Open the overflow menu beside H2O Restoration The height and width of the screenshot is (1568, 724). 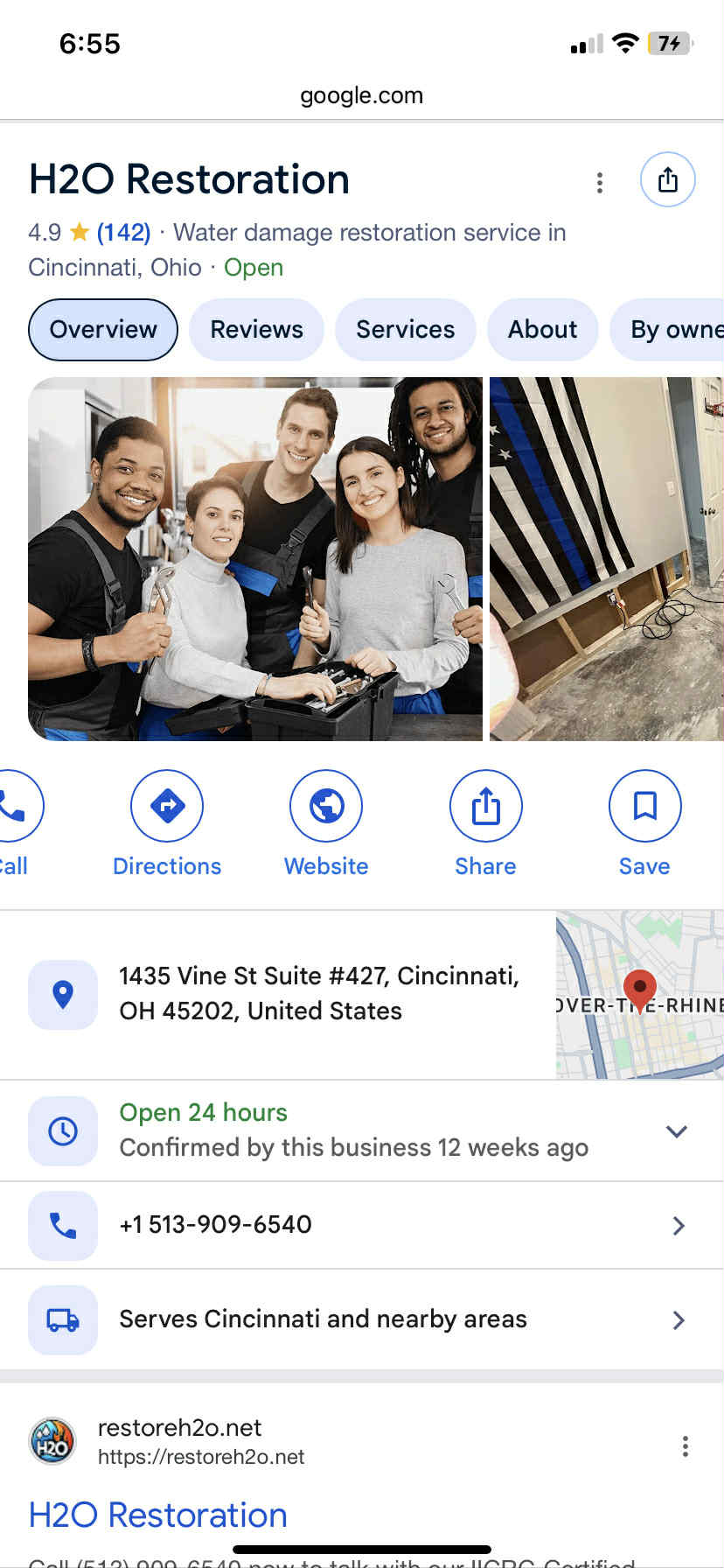599,182
